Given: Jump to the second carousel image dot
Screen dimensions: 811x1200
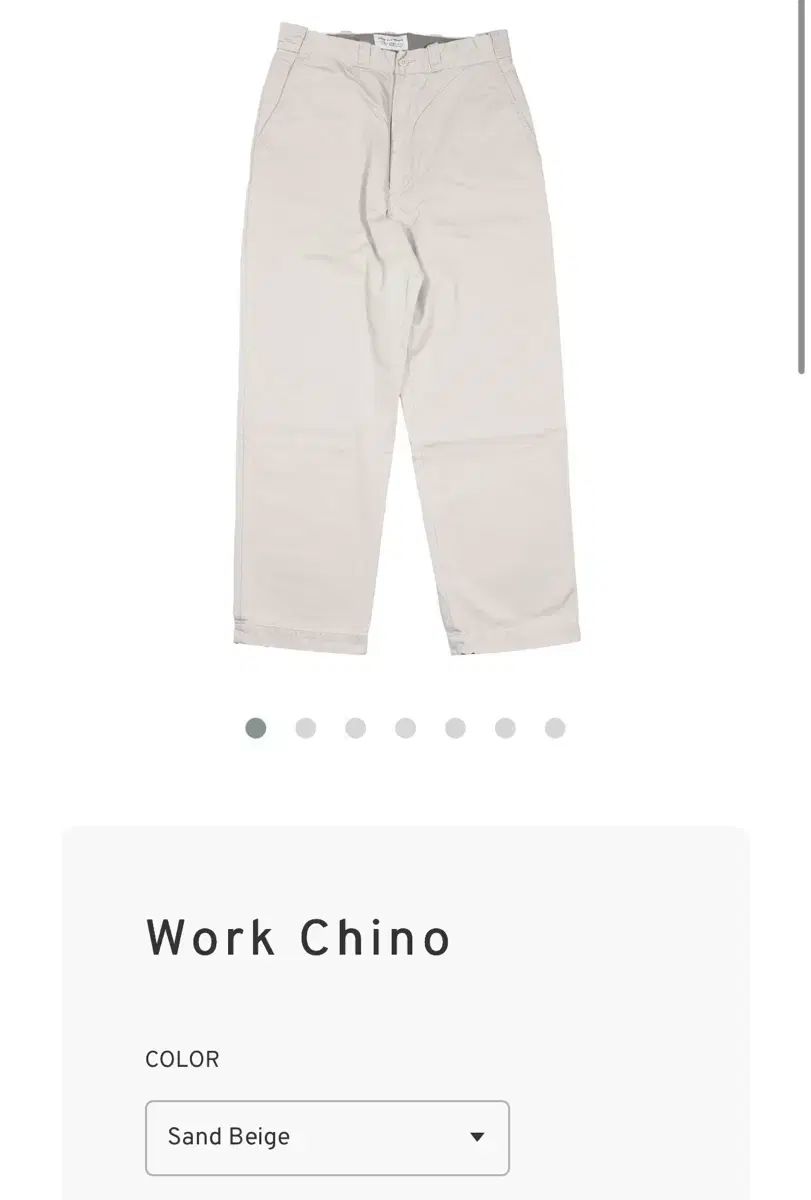Looking at the screenshot, I should [x=306, y=728].
